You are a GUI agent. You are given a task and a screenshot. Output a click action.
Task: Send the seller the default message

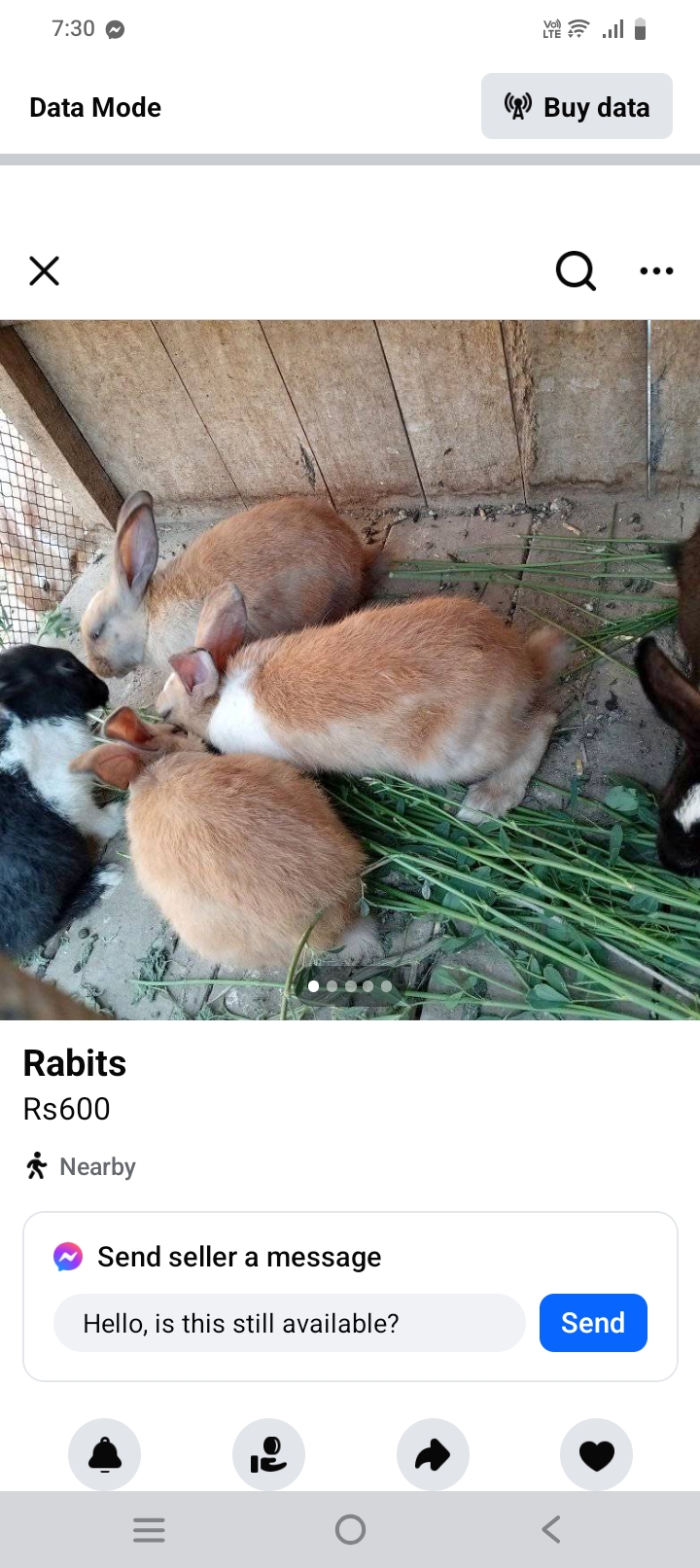tap(593, 1323)
